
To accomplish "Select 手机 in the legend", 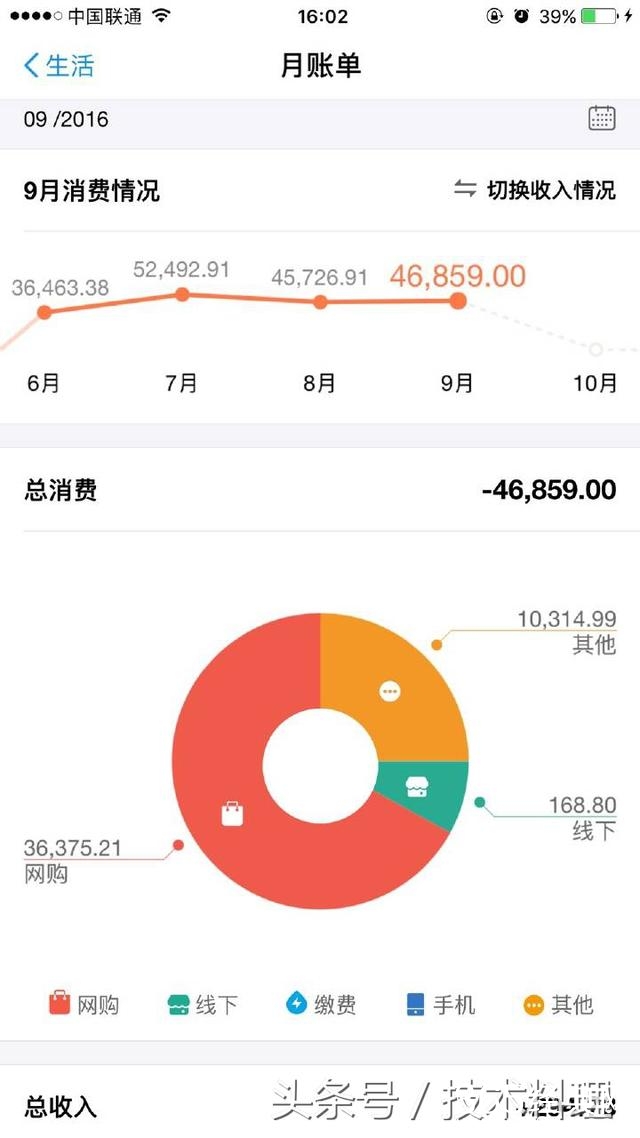I will point(440,1004).
